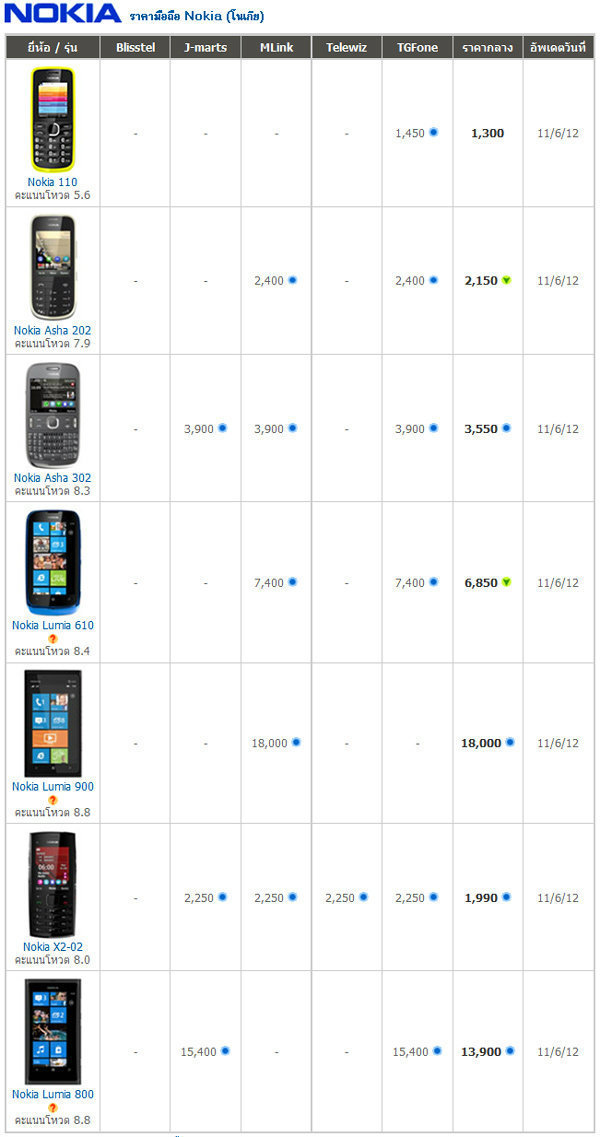Tap the yellow Nokia 110 phone thumbnail

52,120
